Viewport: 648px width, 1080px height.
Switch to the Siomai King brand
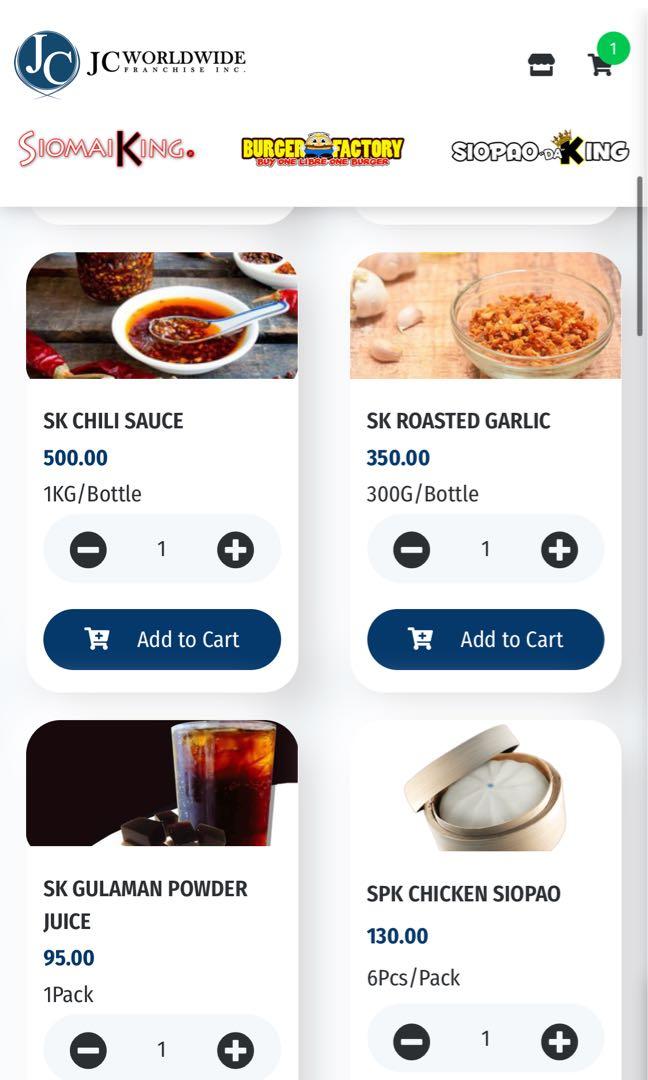106,149
